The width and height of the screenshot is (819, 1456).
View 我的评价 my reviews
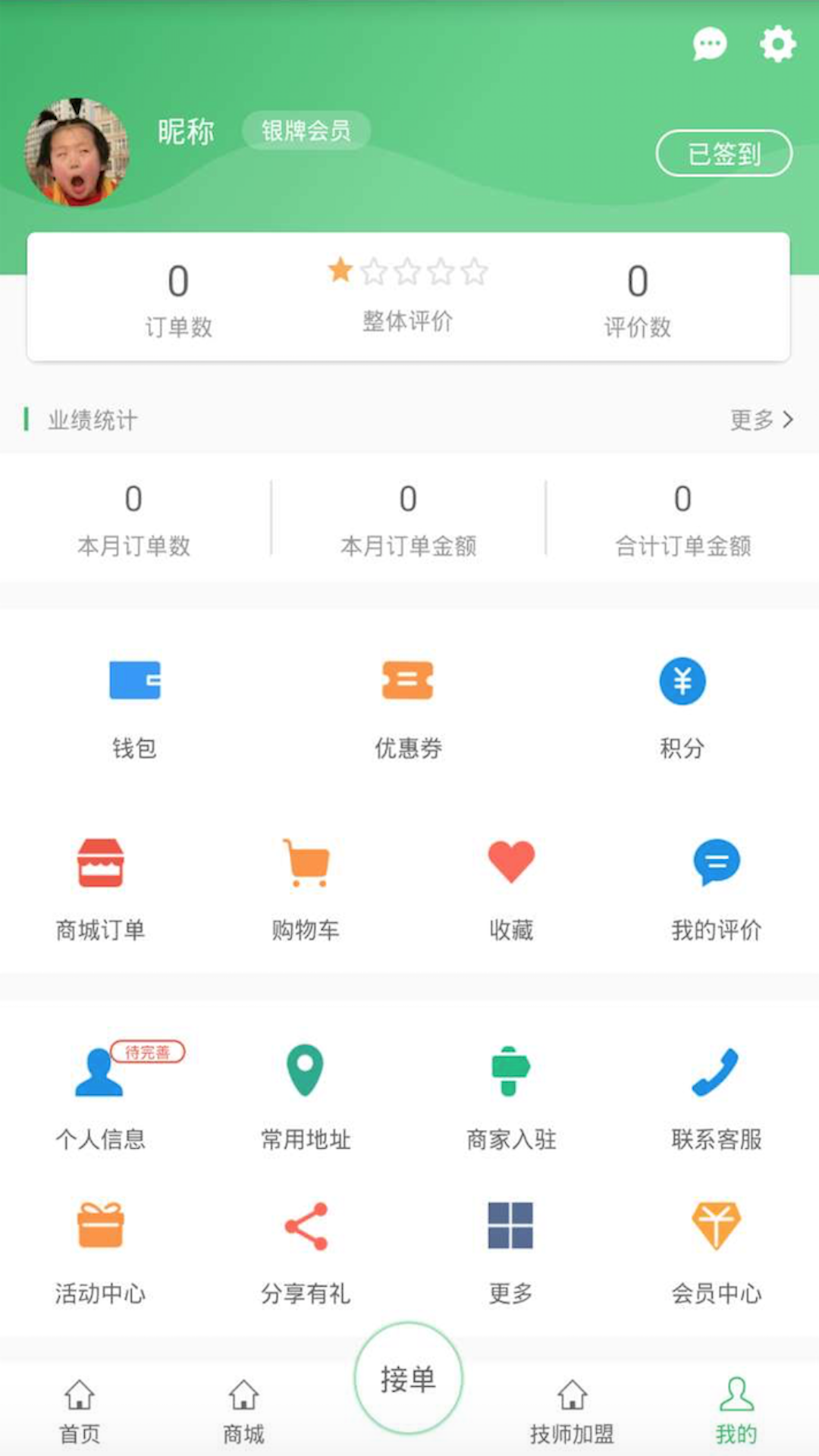716,889
